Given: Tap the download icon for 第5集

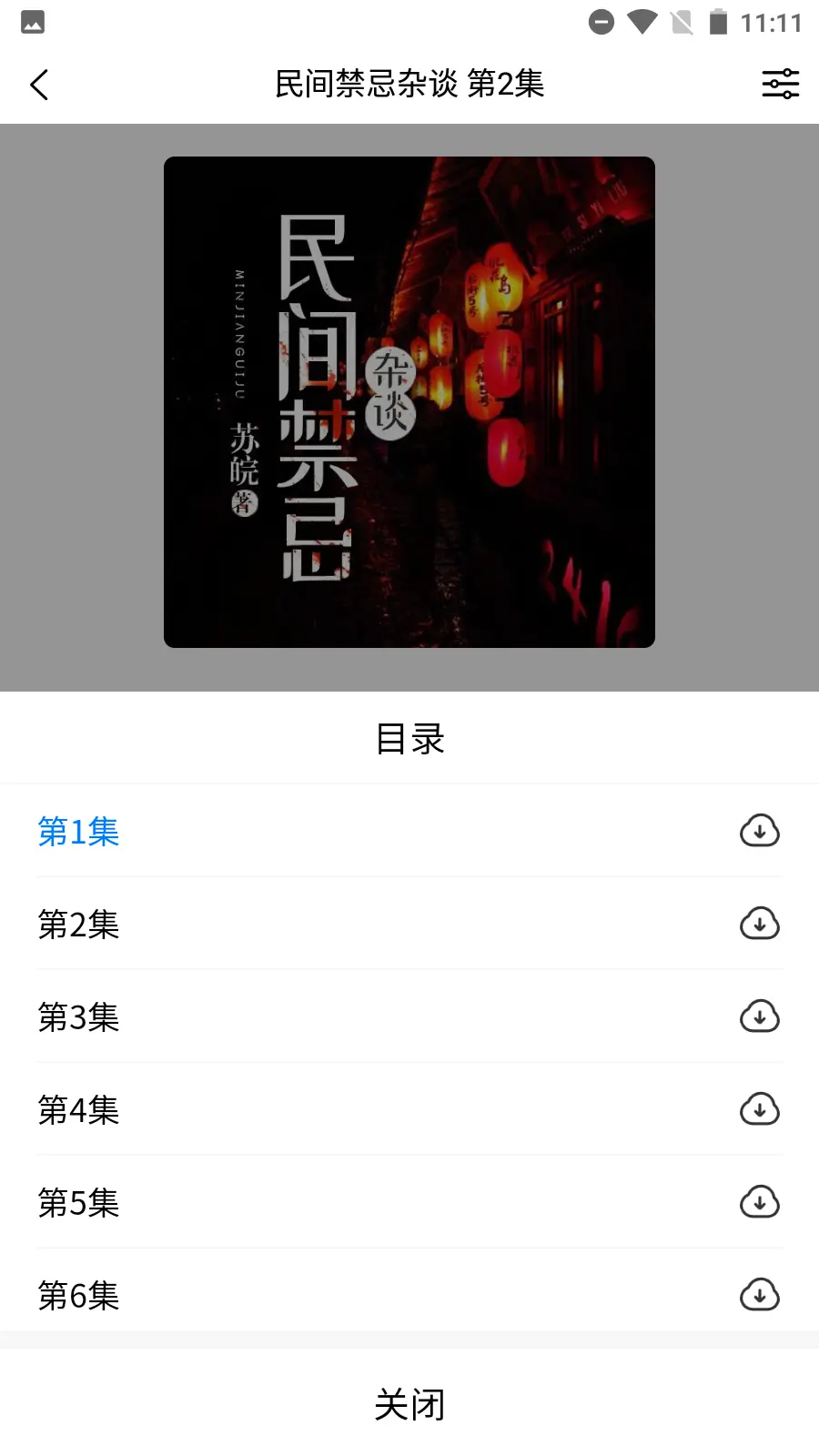Looking at the screenshot, I should [x=760, y=1202].
